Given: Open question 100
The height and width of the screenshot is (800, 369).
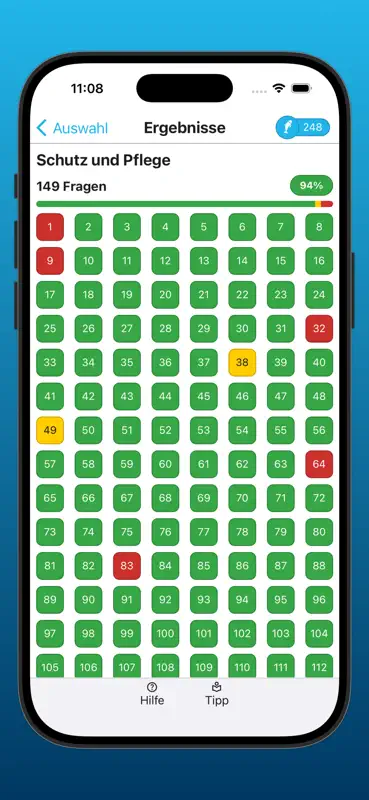Looking at the screenshot, I should click(165, 634).
